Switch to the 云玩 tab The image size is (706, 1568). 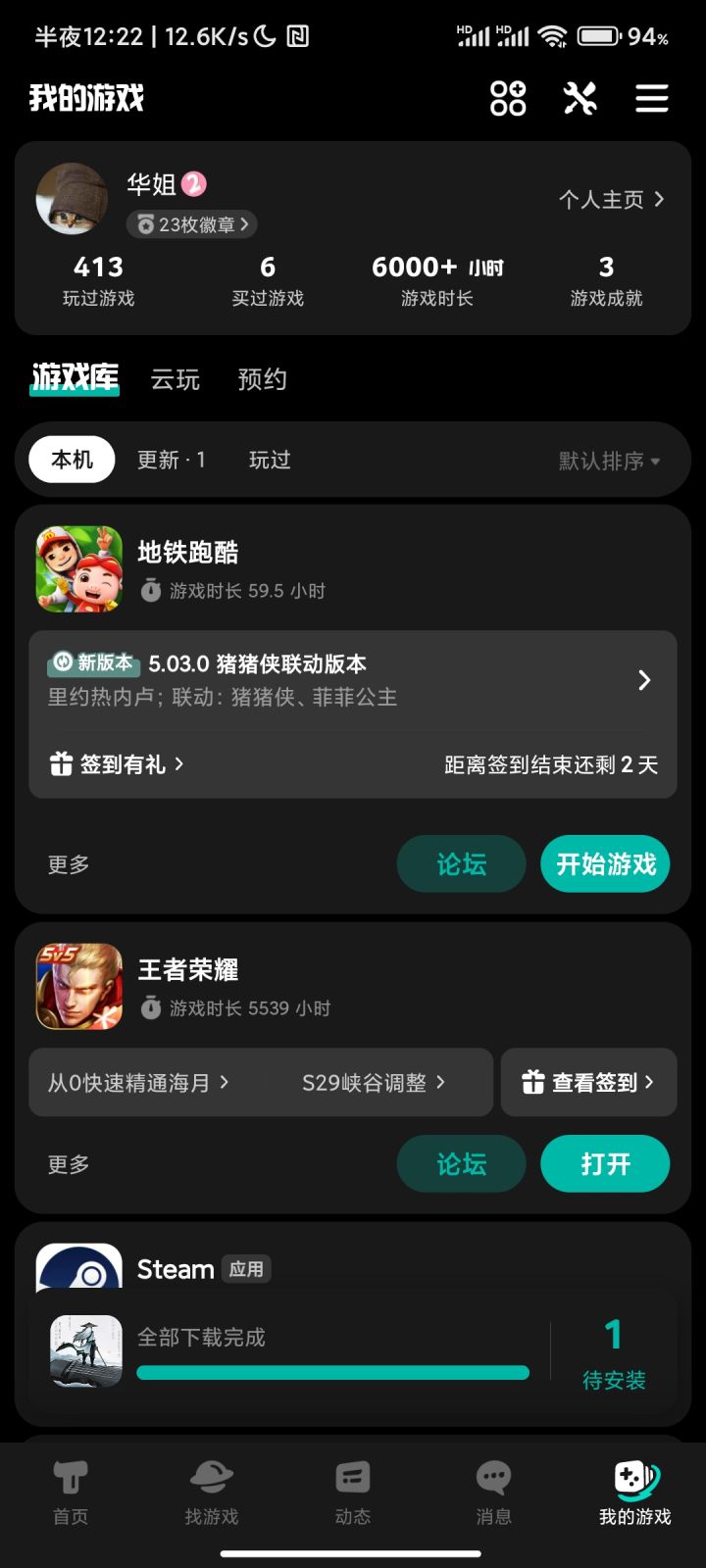coord(175,380)
